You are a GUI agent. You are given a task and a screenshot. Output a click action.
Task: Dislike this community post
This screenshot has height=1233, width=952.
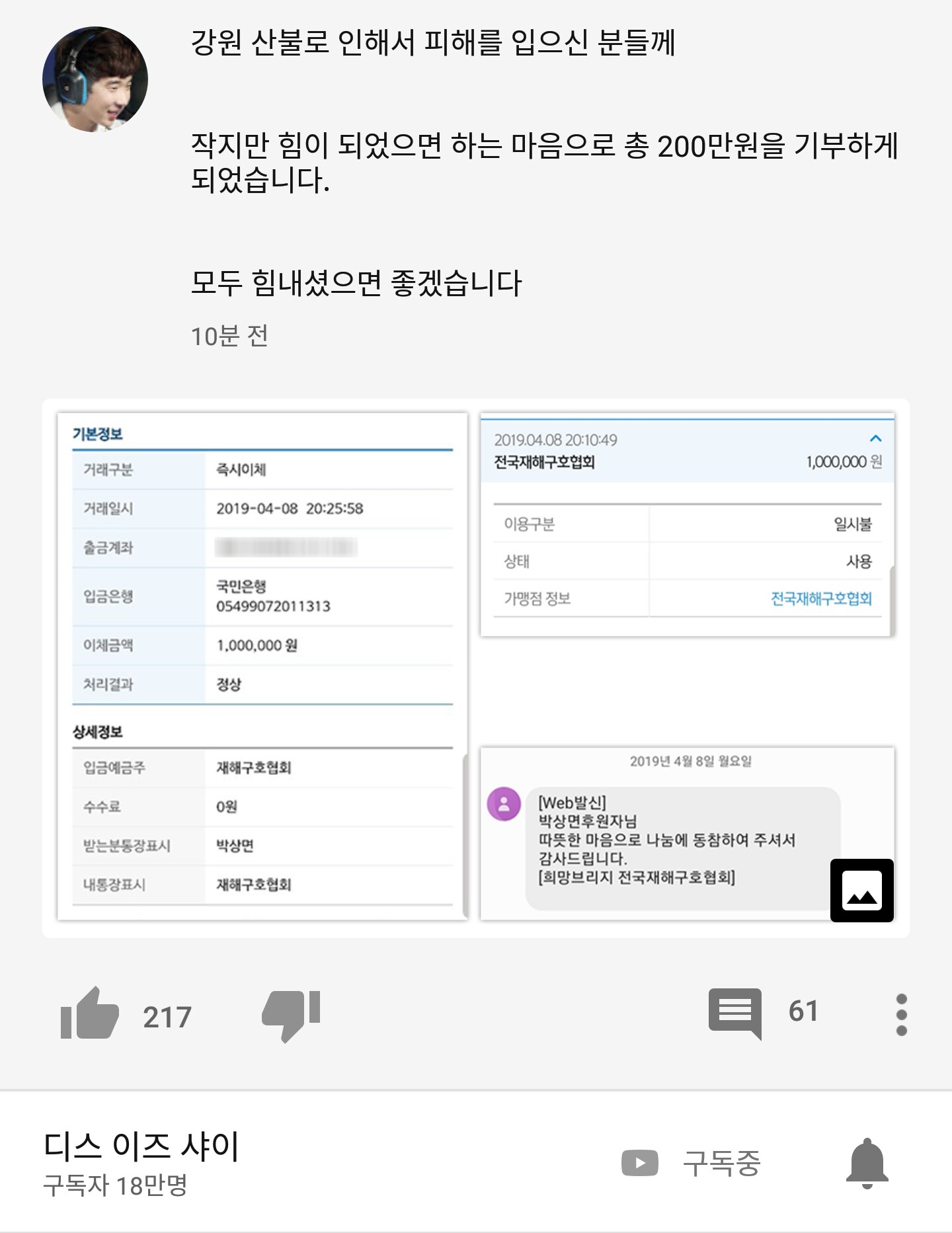[x=291, y=1015]
